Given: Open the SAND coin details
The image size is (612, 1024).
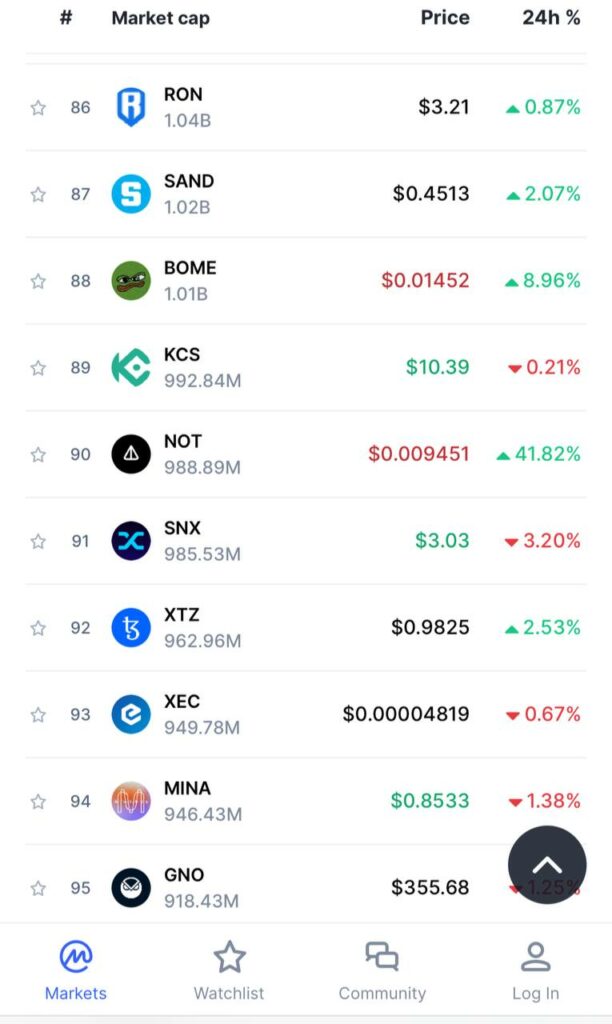Looking at the screenshot, I should click(306, 194).
